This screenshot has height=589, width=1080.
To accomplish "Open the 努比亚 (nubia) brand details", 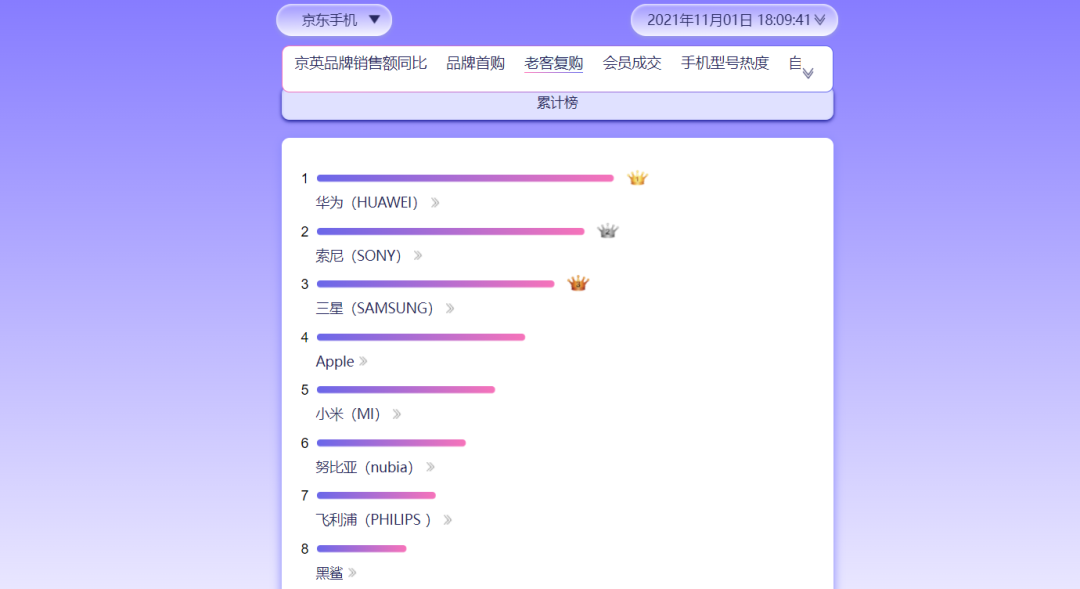I will [375, 467].
